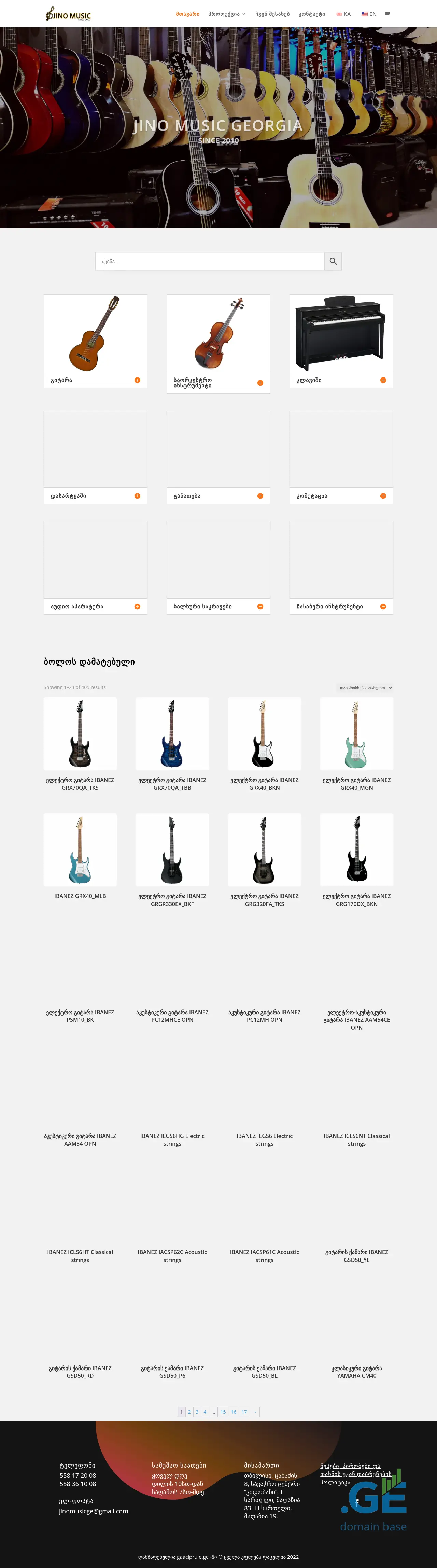Open the გიტარა category card

pos(96,341)
